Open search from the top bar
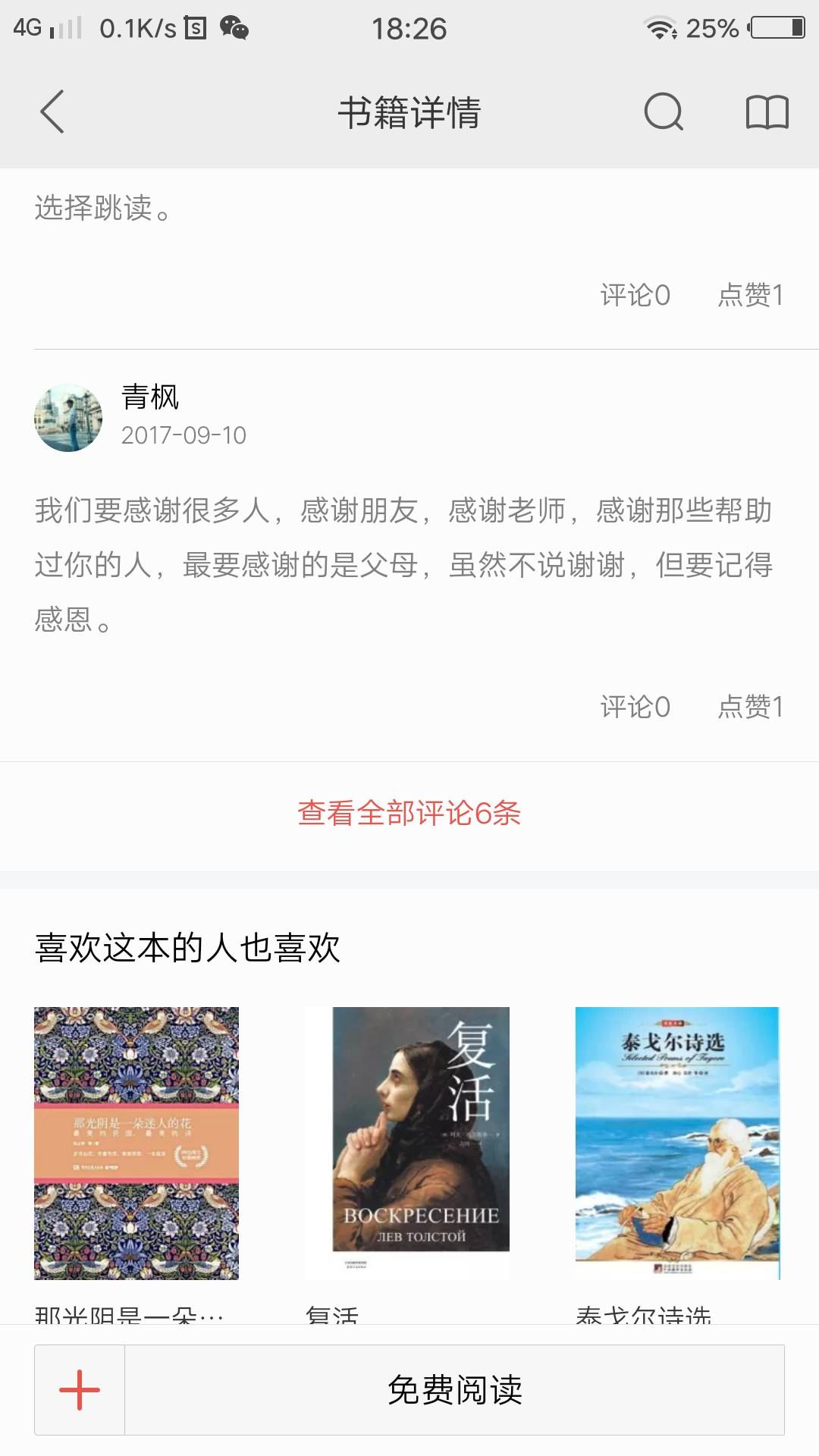The width and height of the screenshot is (819, 1456). tap(663, 112)
